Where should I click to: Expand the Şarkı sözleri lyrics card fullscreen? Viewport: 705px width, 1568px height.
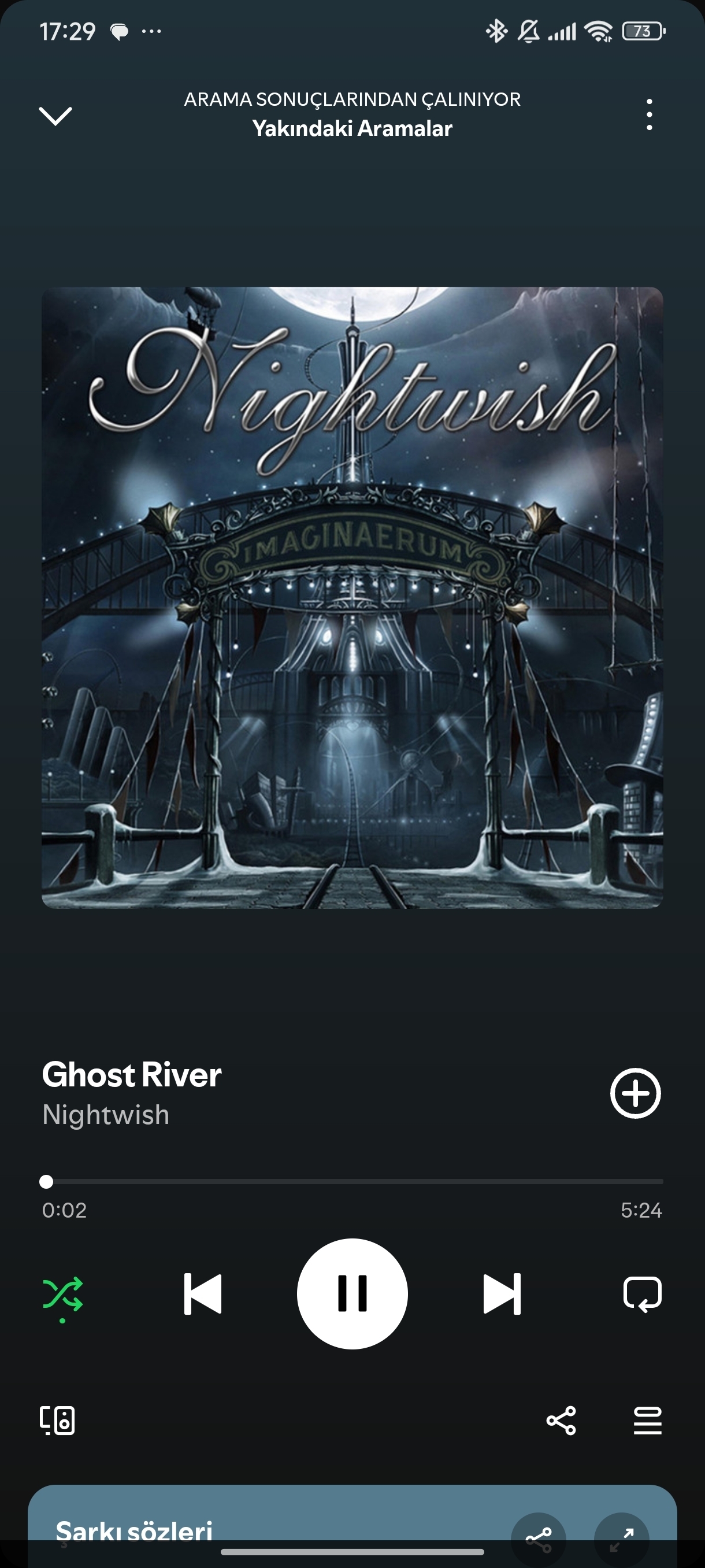click(621, 1539)
